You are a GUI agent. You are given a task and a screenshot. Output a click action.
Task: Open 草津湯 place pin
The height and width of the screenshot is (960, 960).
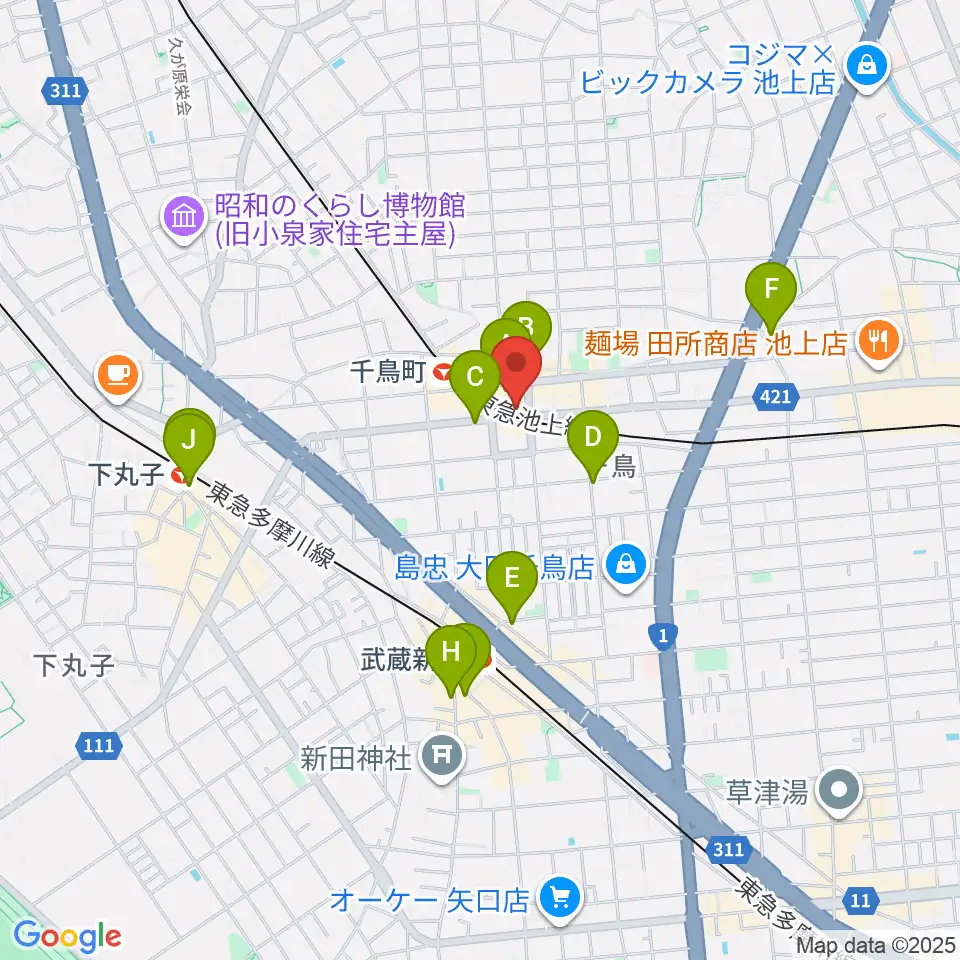pos(839,793)
